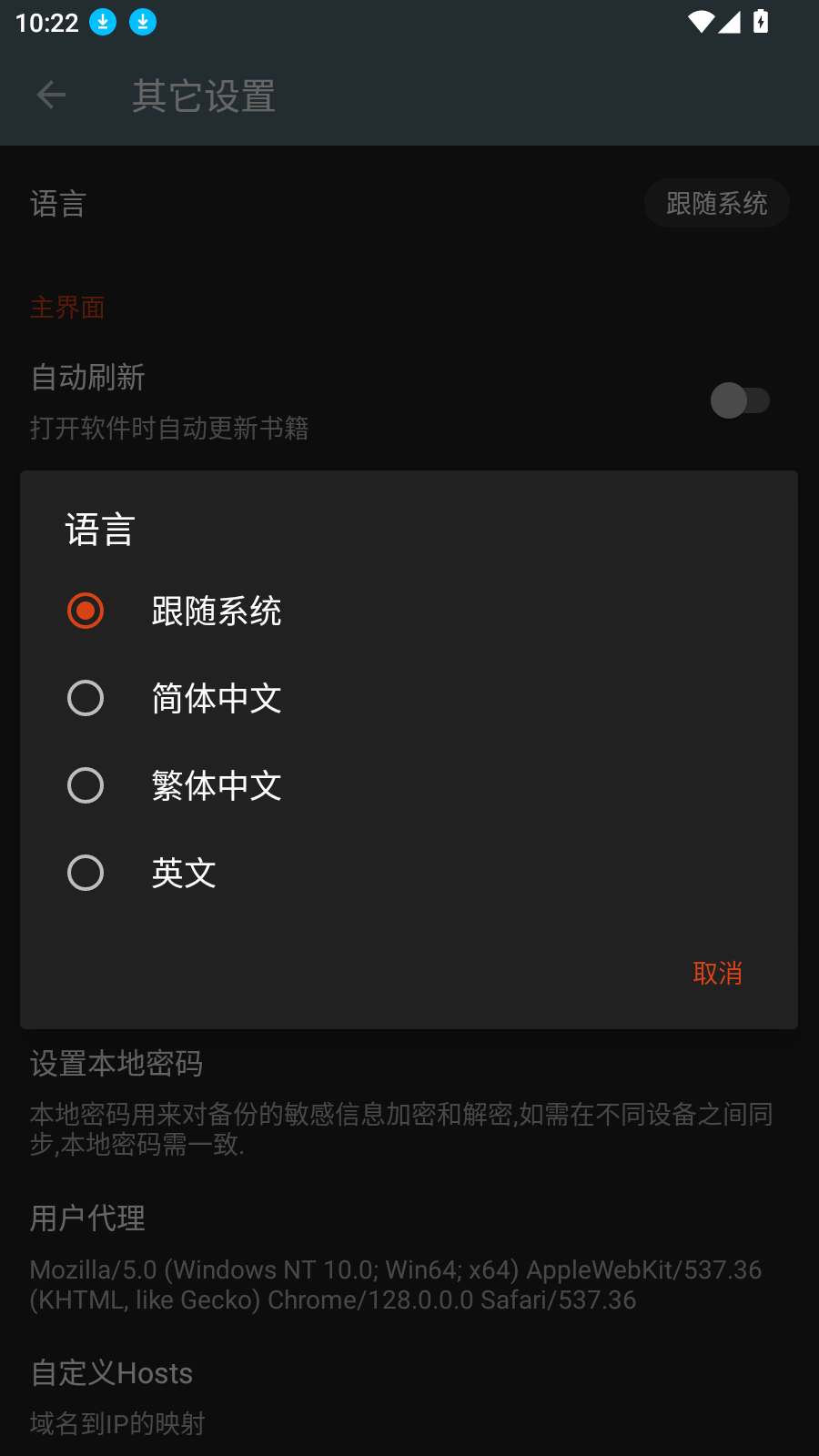This screenshot has height=1456, width=819.
Task: Open the 用户代理 setting
Action: point(87,1218)
